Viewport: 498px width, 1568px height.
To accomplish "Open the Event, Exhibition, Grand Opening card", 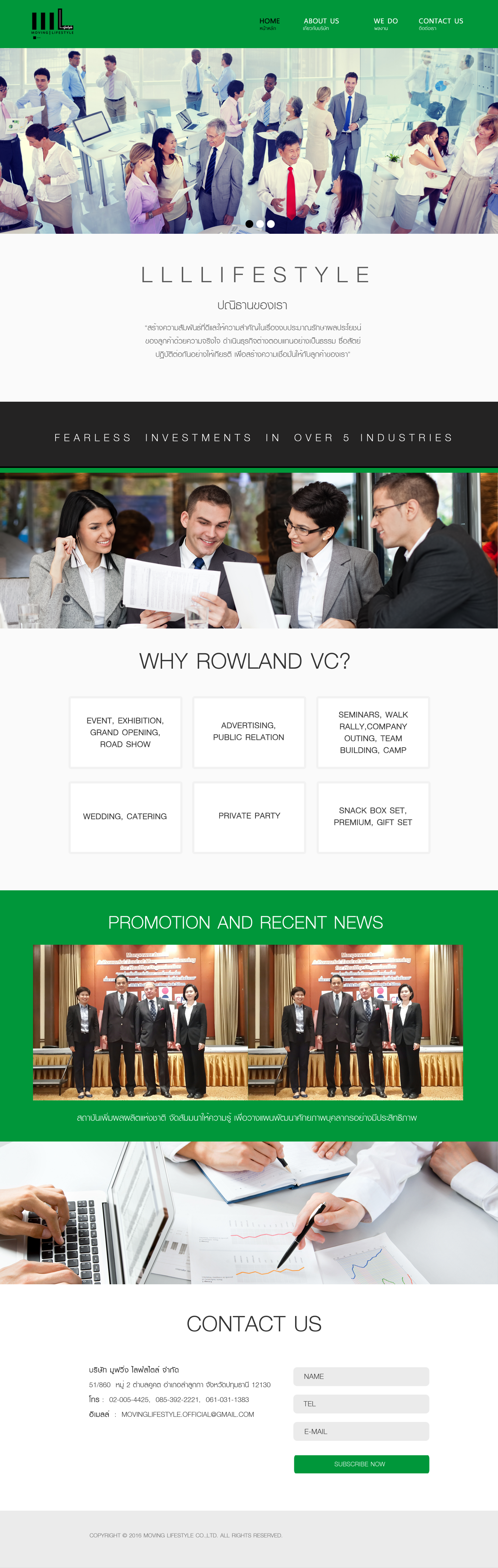I will (x=125, y=732).
